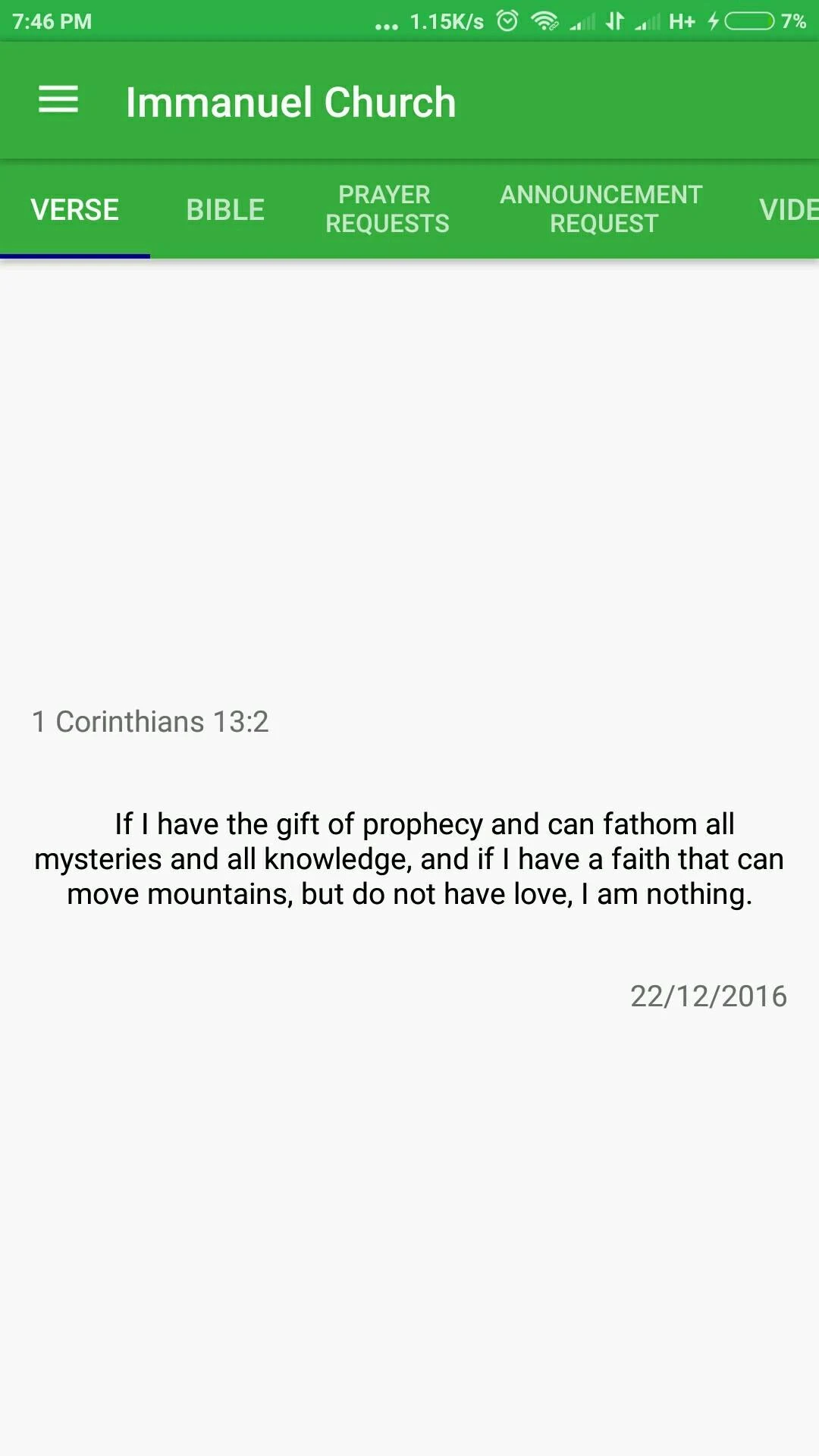
Task: Tap the clock showing 7:46 PM
Action: point(50,20)
